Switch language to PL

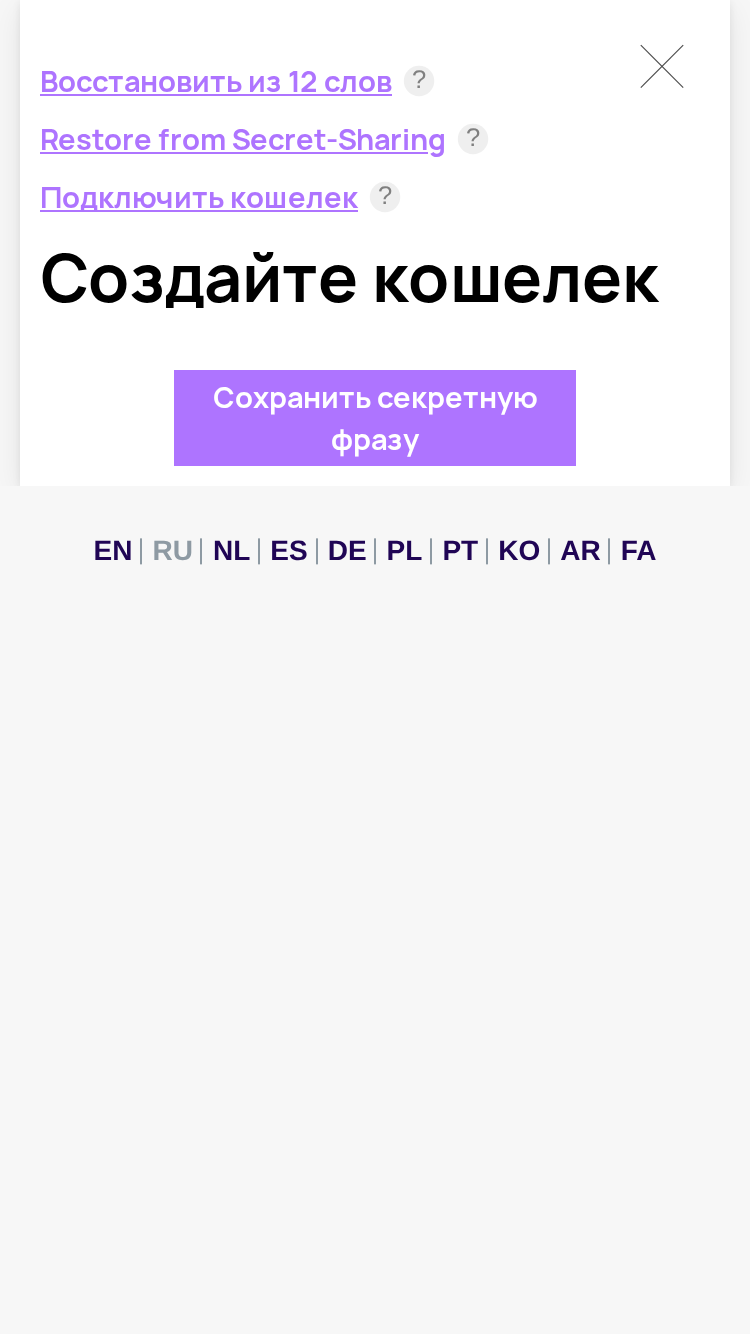[x=404, y=551]
